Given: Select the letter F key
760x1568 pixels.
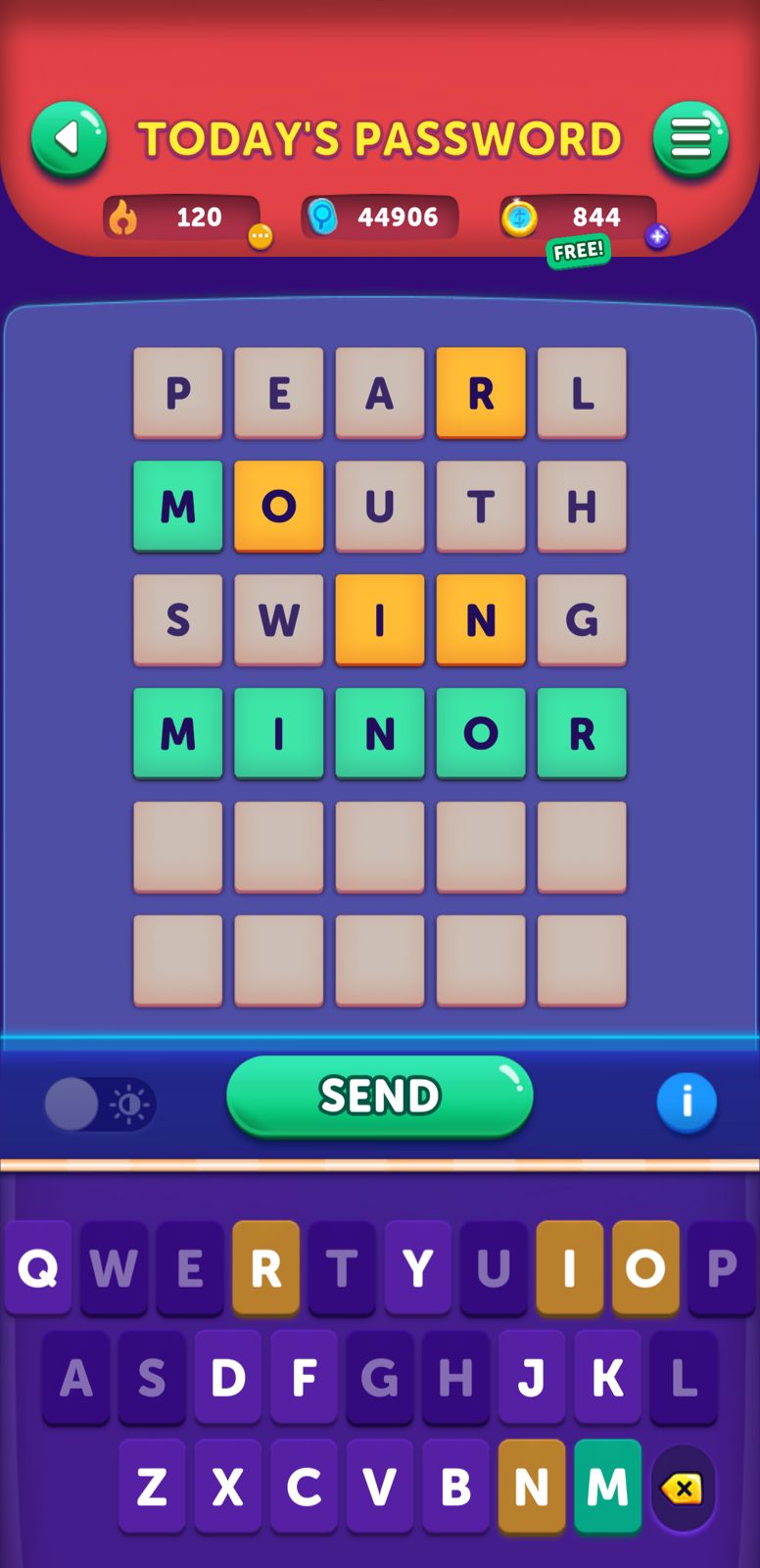Looking at the screenshot, I should click(x=304, y=1377).
